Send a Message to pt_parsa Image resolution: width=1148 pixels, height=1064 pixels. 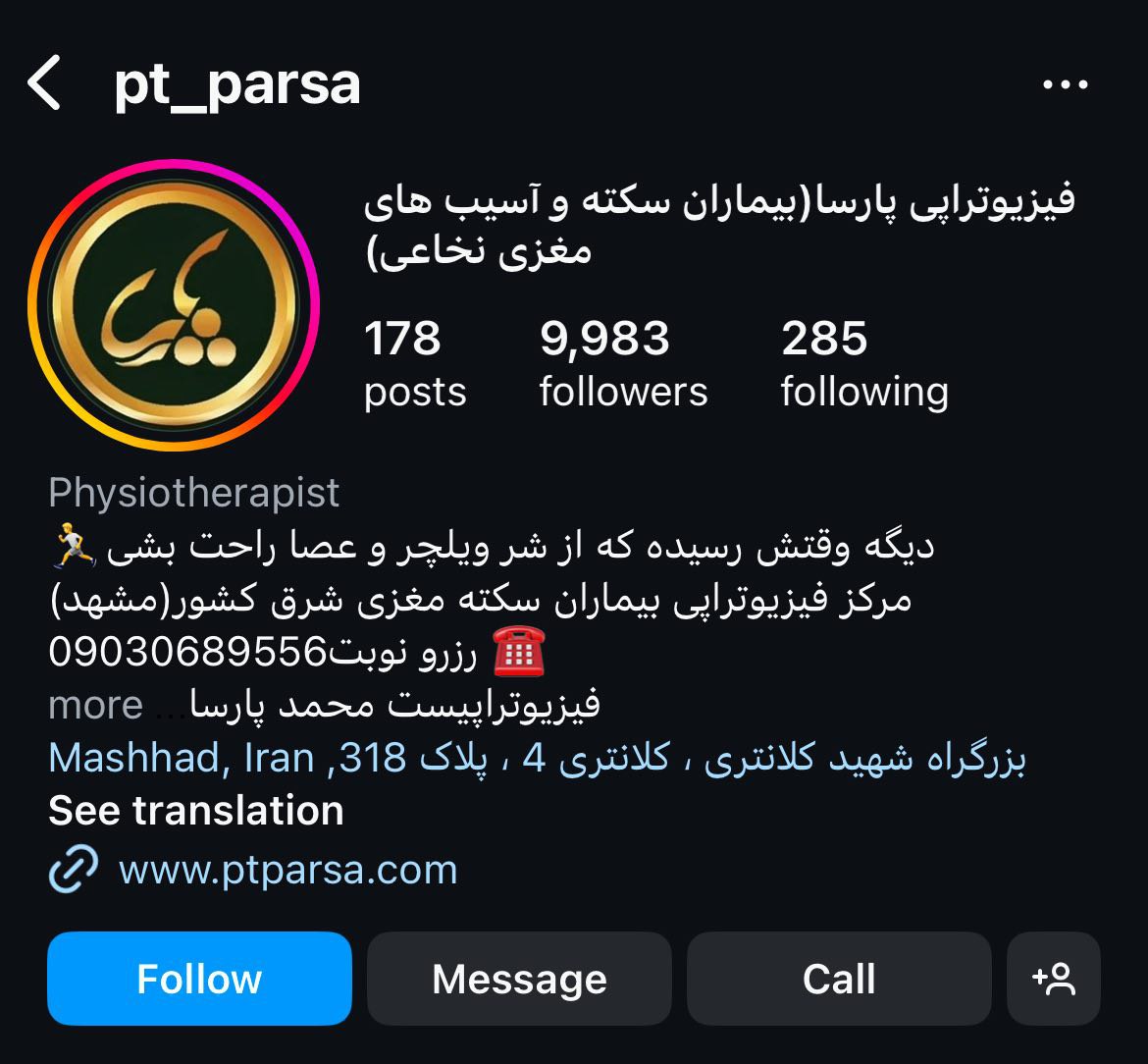[x=519, y=979]
